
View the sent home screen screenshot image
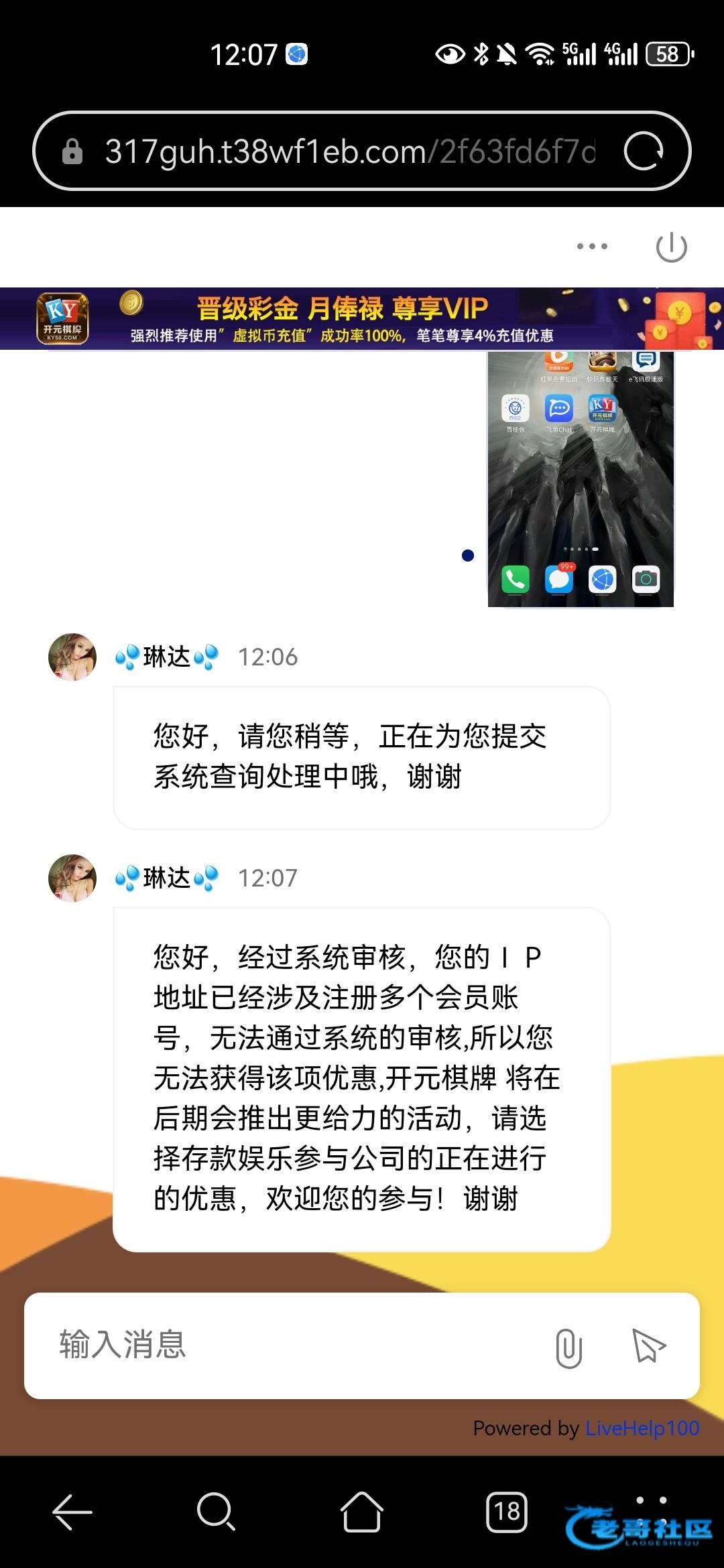pos(581,478)
